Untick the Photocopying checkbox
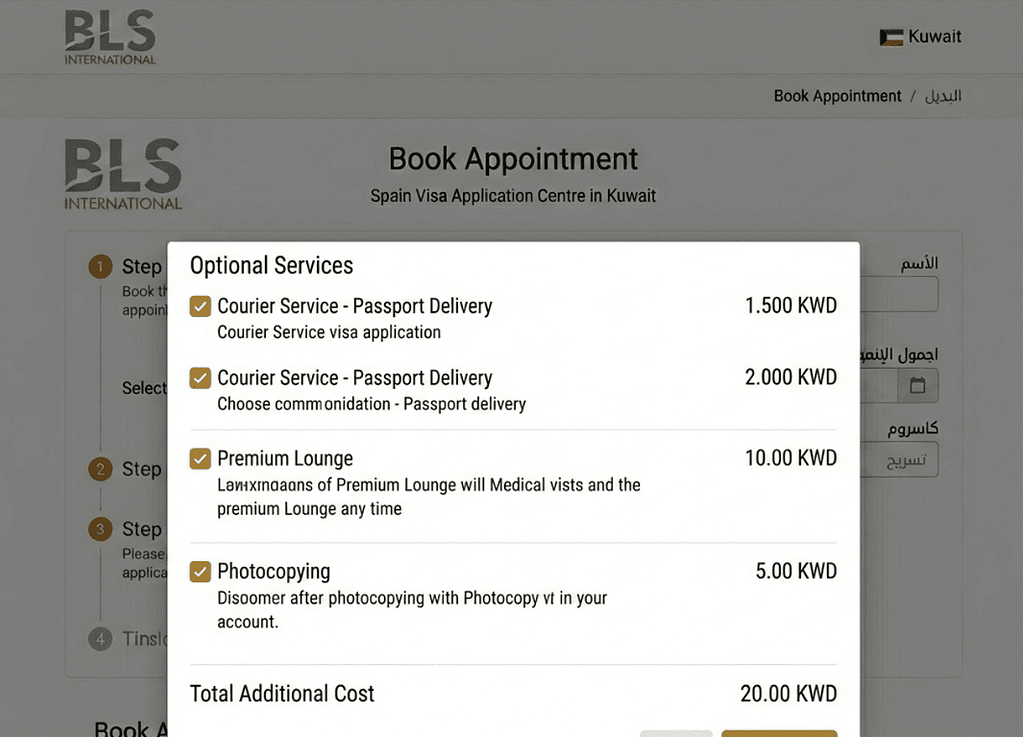Viewport: 1023px width, 737px height. [x=200, y=572]
